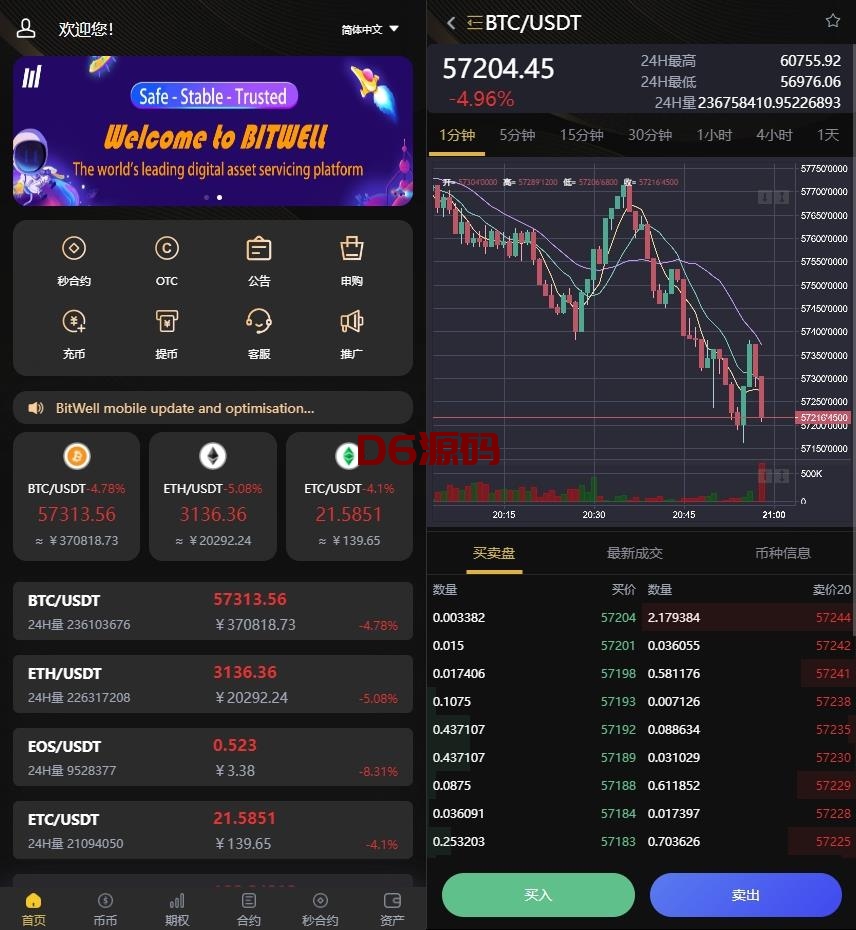Screen dimensions: 856x930
Task: Open the BitWell mobile update notice
Action: 212,408
